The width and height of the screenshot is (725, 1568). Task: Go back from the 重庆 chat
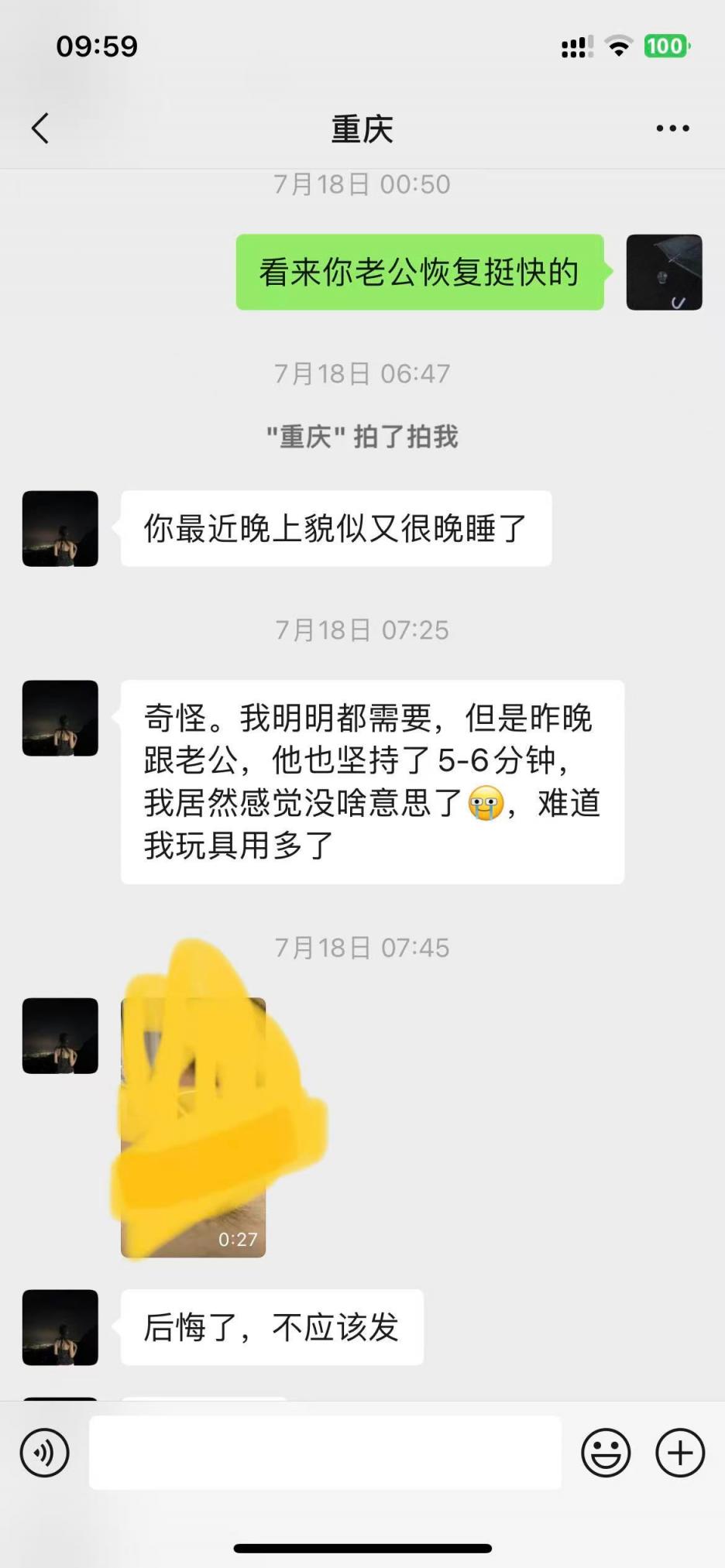click(40, 129)
